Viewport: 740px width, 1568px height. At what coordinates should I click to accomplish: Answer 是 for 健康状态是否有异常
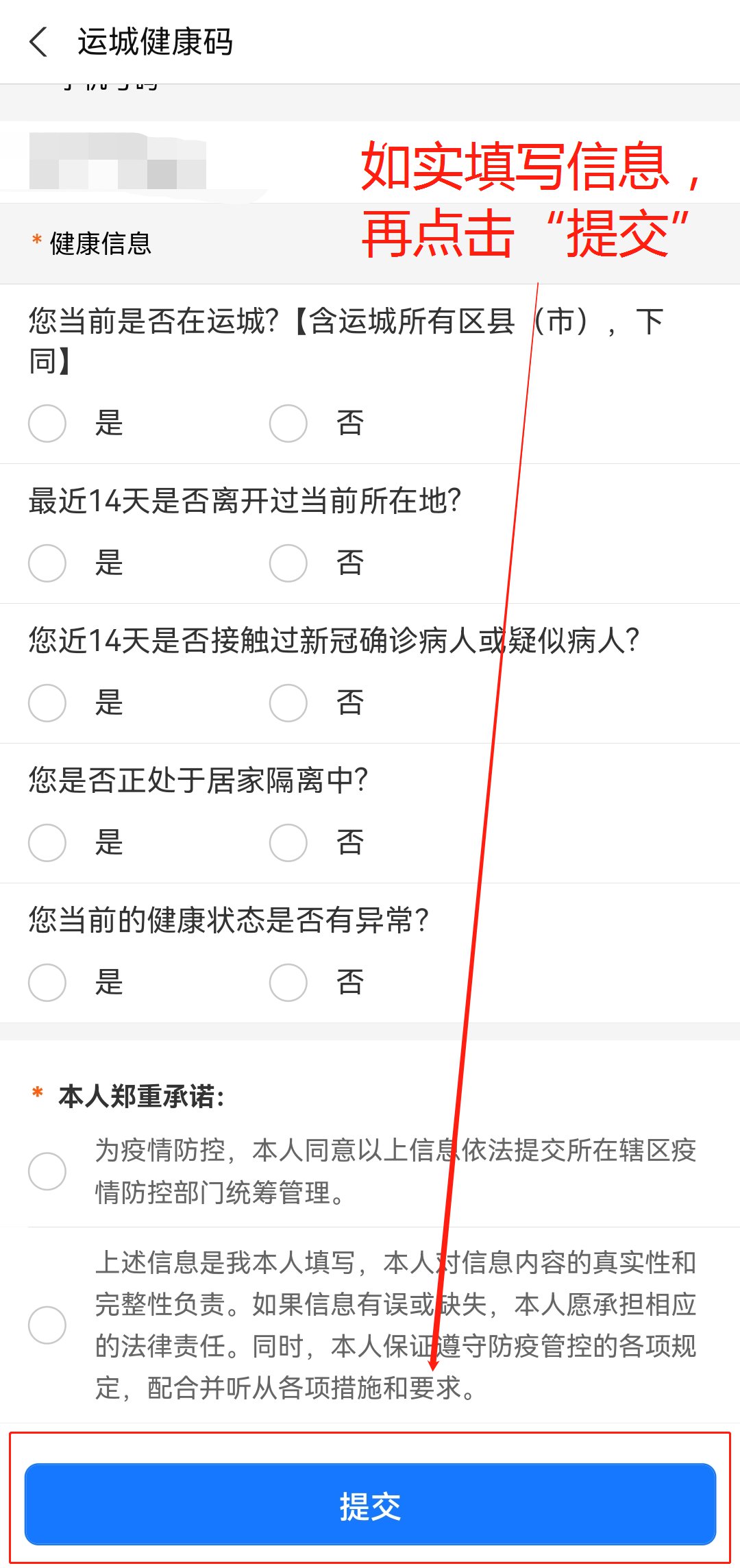coord(47,982)
